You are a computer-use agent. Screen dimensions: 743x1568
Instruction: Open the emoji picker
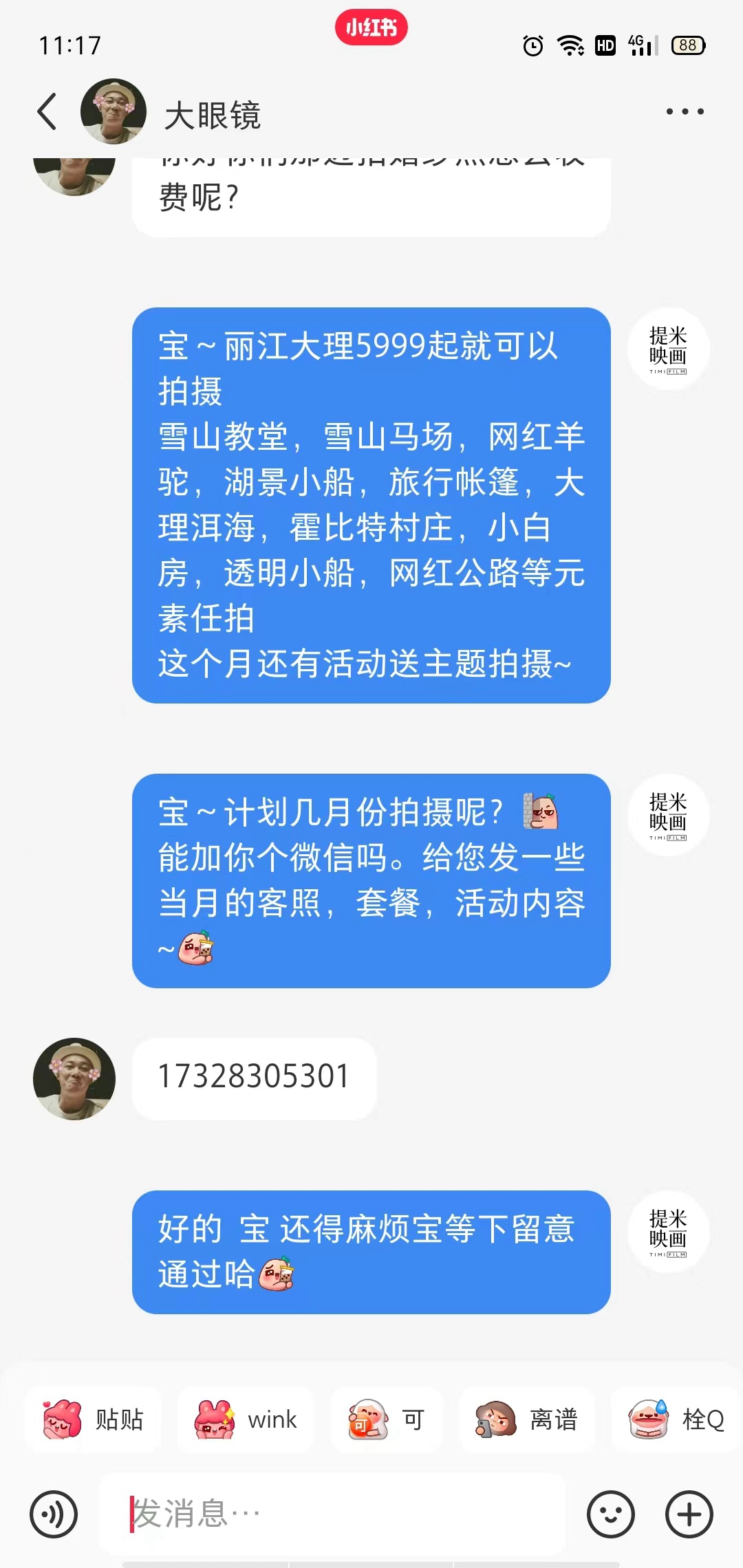click(610, 1514)
